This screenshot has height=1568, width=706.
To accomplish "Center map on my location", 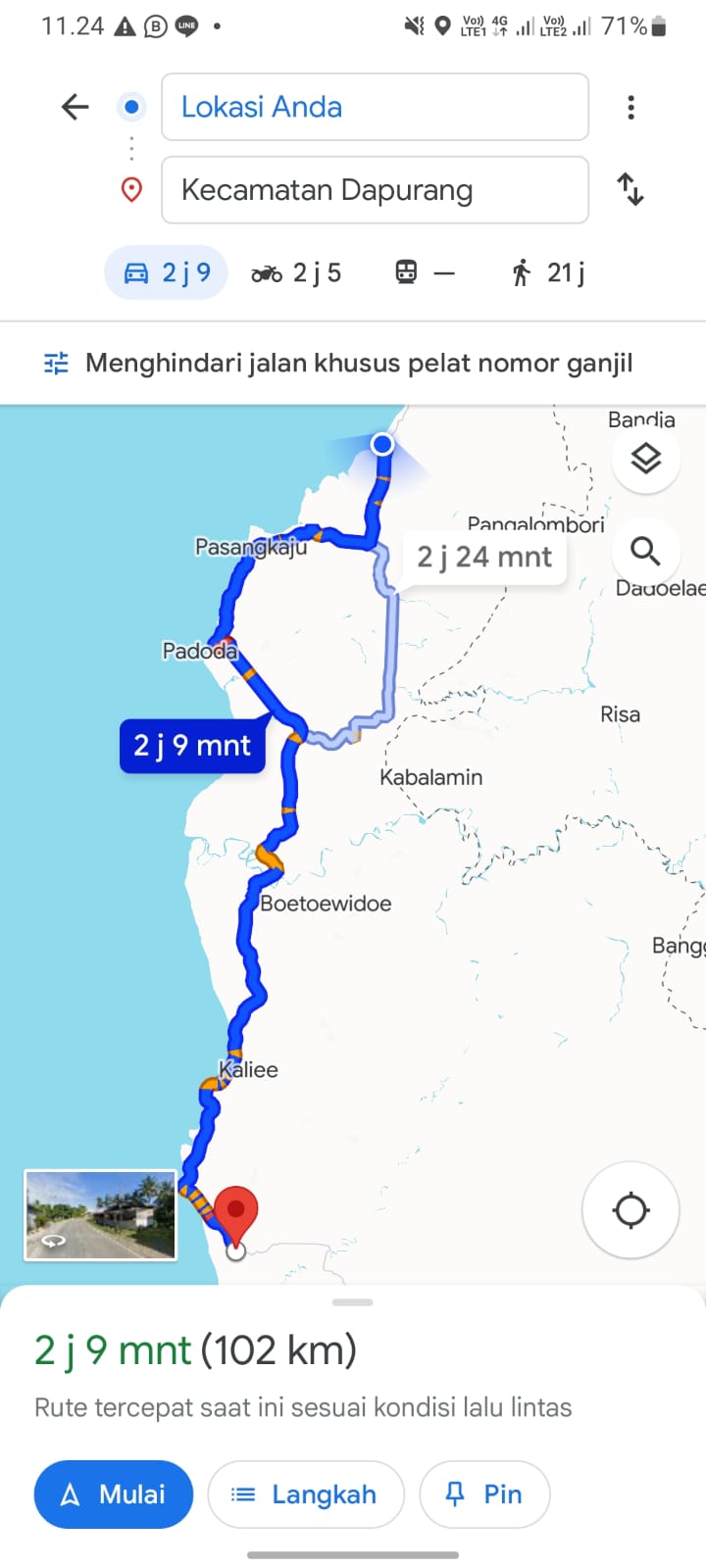I will point(630,1209).
